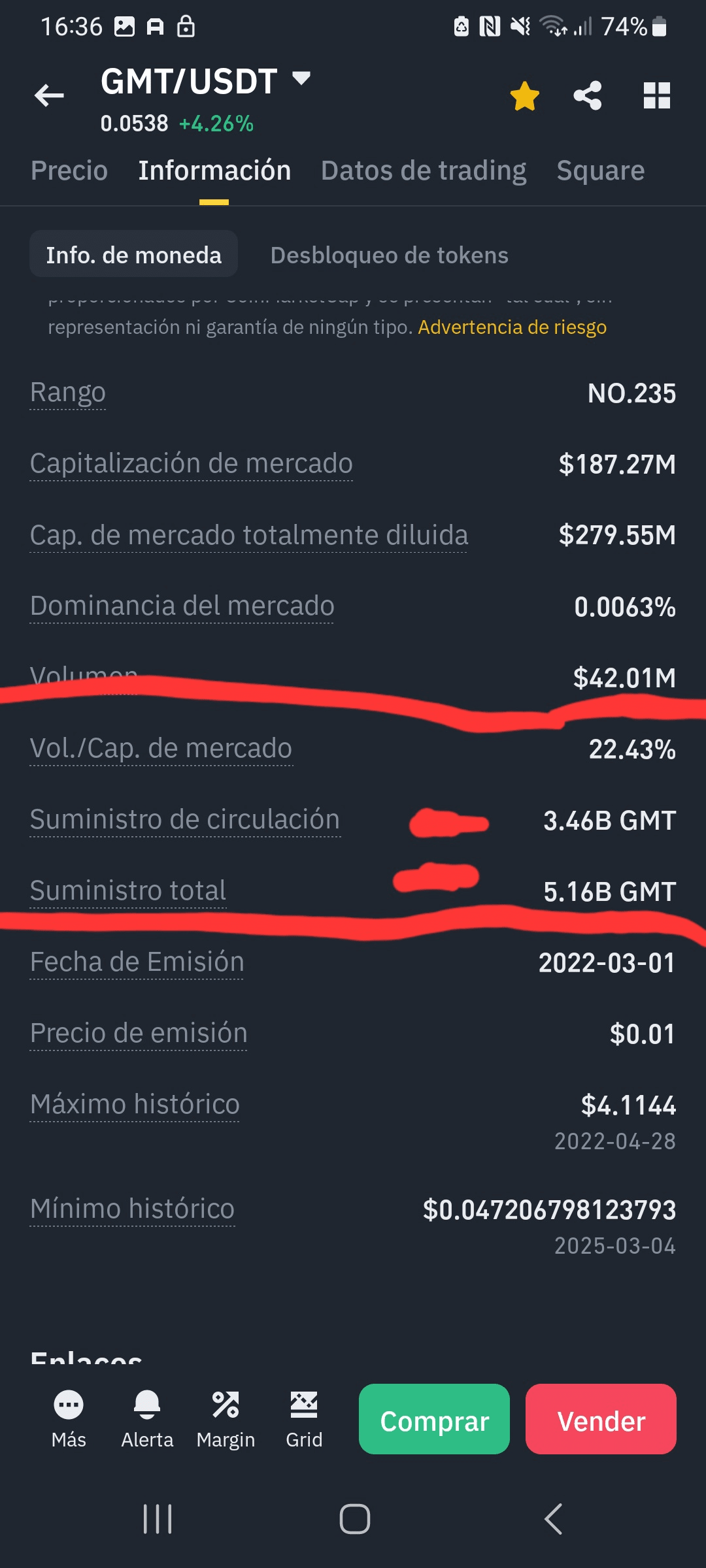The height and width of the screenshot is (1568, 706).
Task: Open the Square tab
Action: [600, 171]
